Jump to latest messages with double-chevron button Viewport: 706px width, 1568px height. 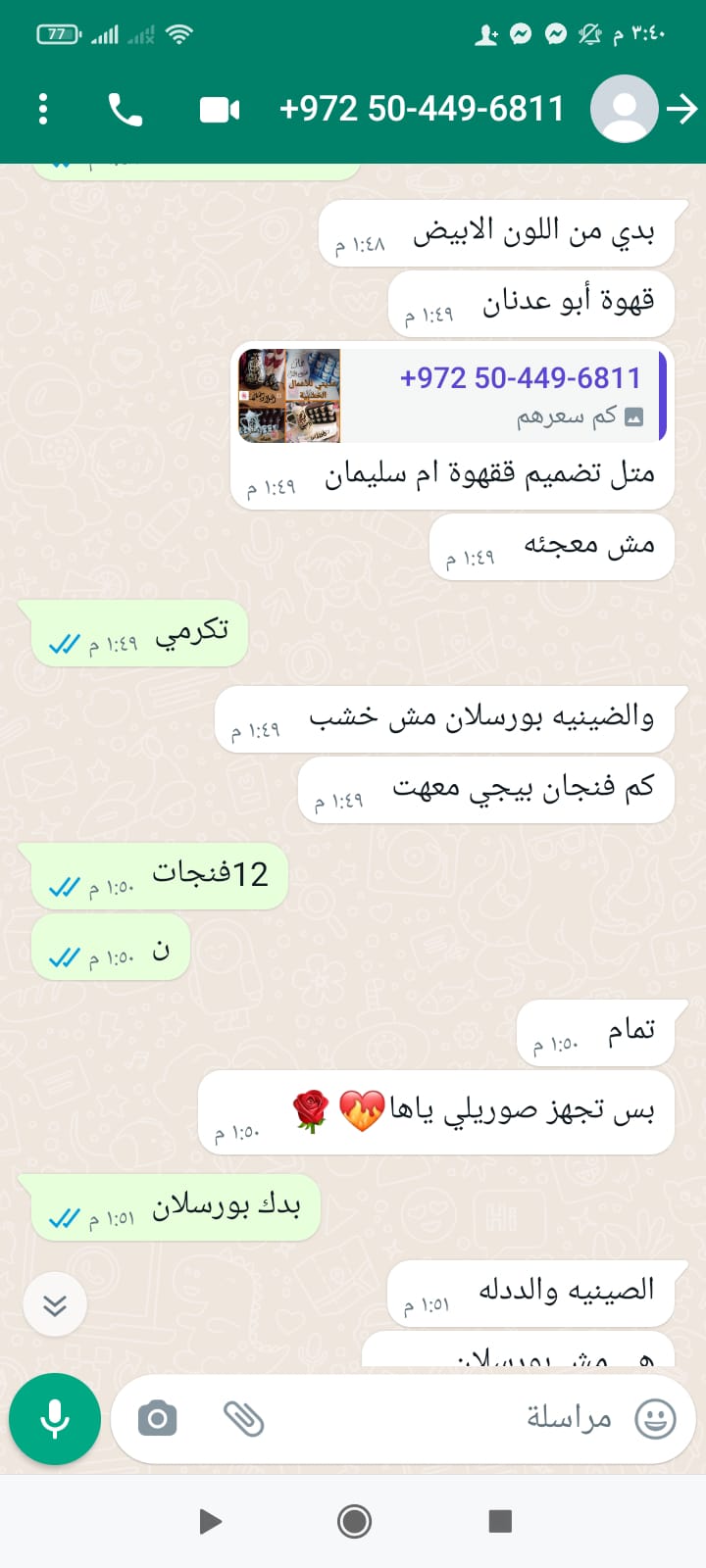55,1304
